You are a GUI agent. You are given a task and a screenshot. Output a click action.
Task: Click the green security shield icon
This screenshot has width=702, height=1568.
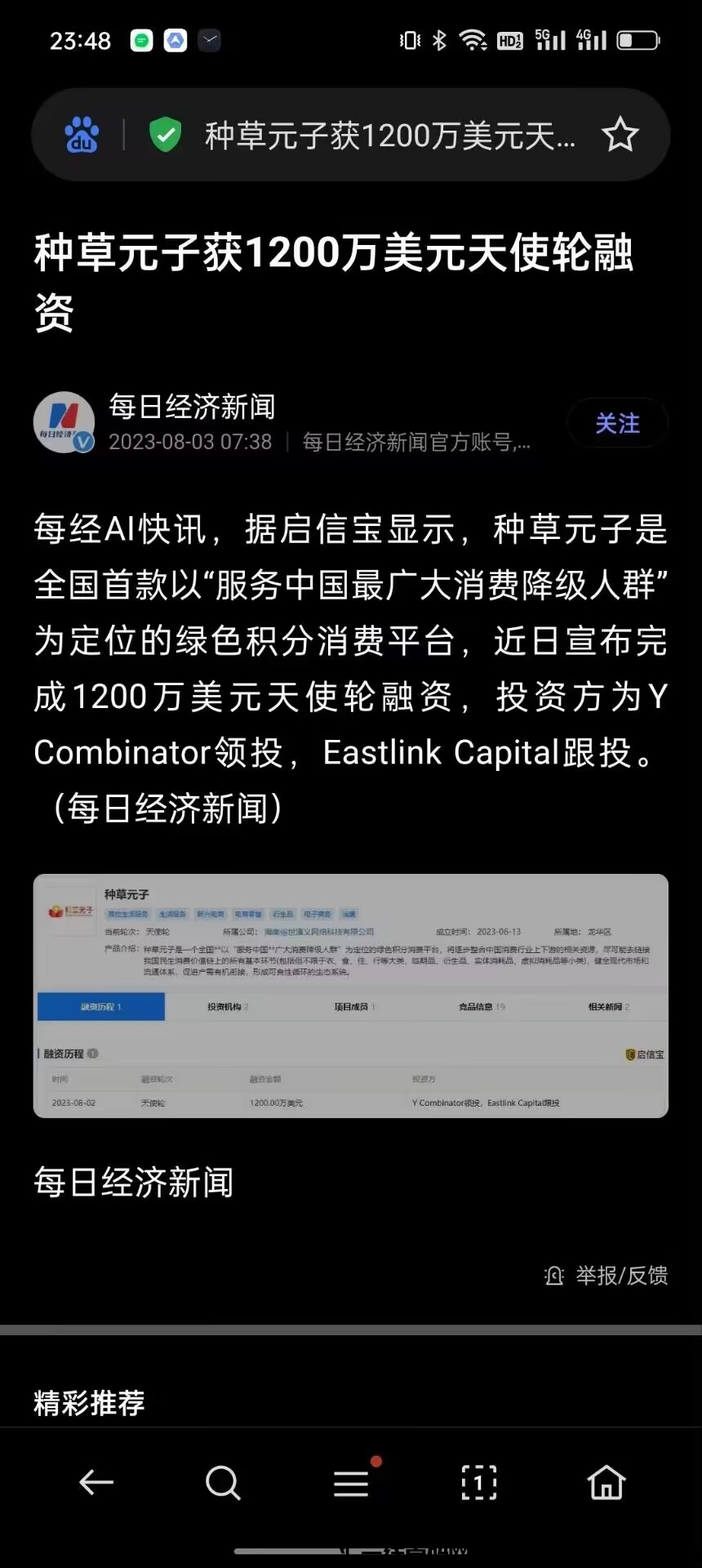tap(167, 134)
